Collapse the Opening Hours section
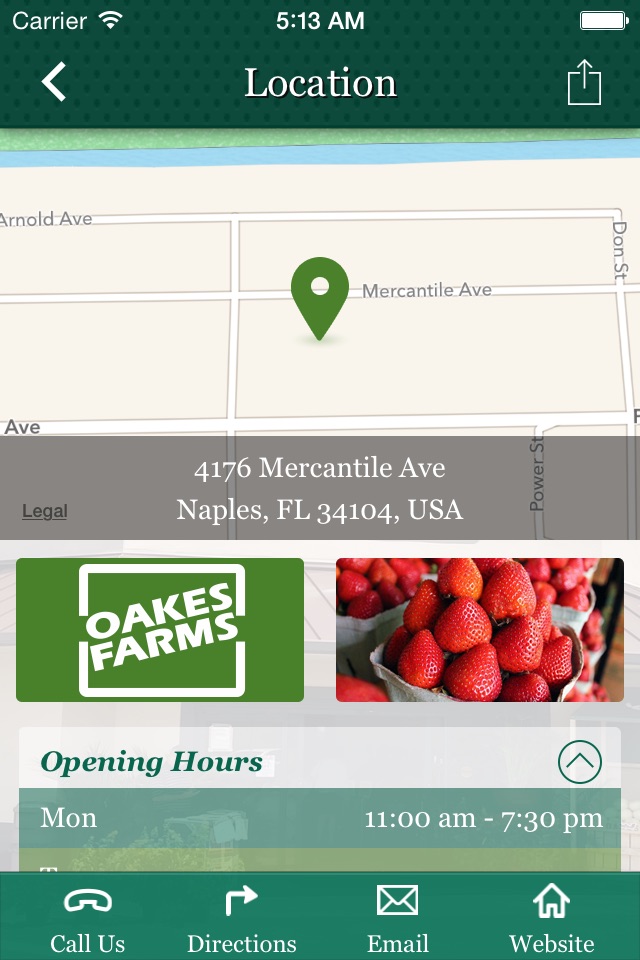The image size is (640, 960). tap(579, 763)
